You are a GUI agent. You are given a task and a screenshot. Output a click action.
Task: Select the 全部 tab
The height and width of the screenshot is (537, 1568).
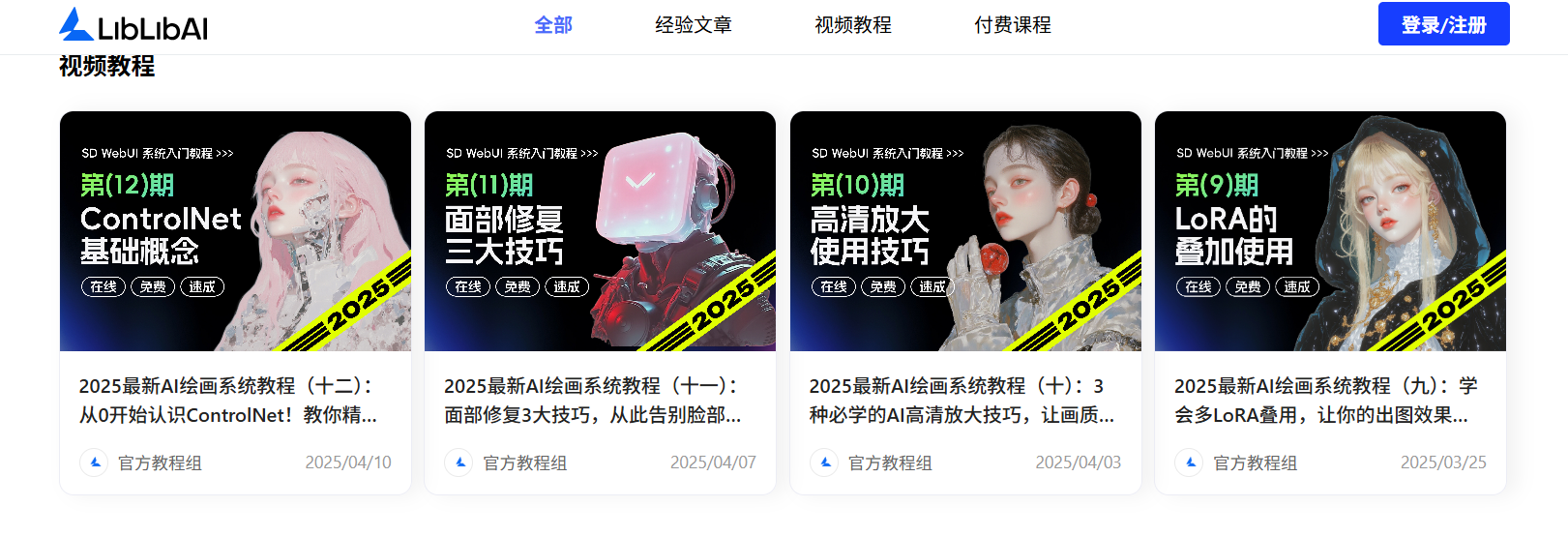553,25
